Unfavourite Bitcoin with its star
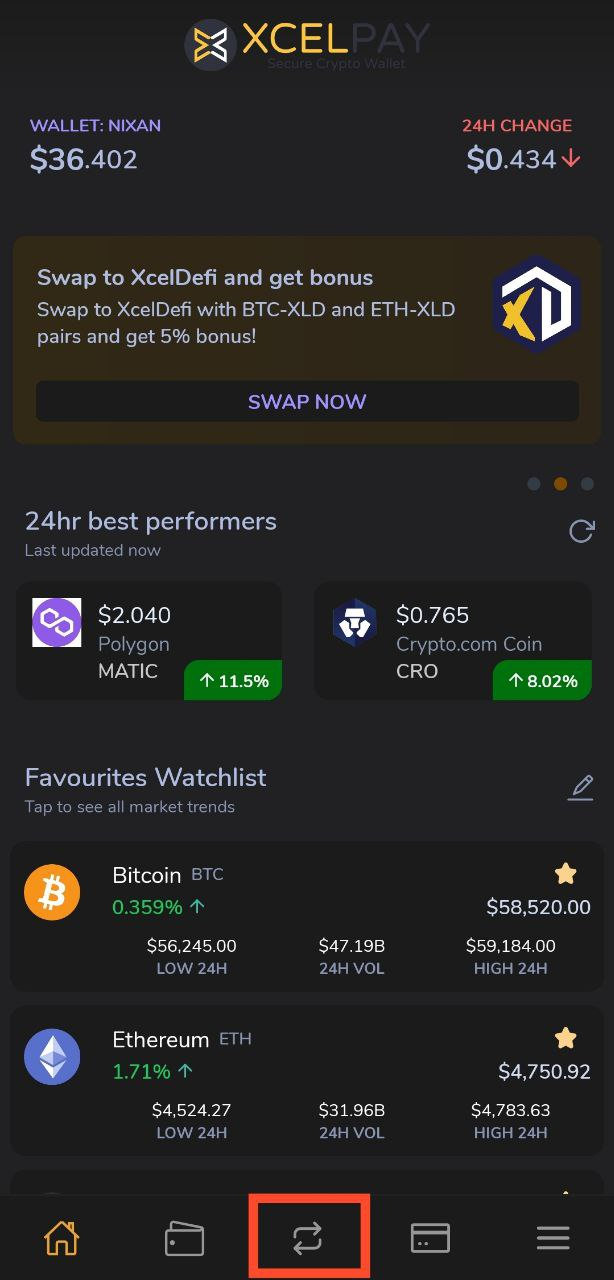Image resolution: width=614 pixels, height=1280 pixels. pyautogui.click(x=566, y=874)
